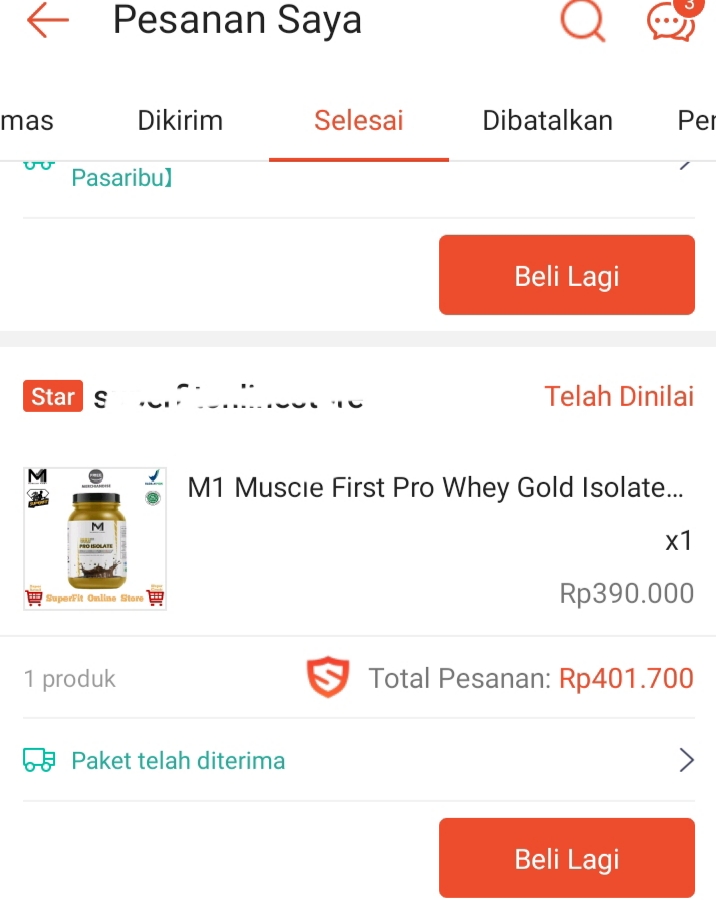The width and height of the screenshot is (716, 900).
Task: Switch to the Dibatalkan tab
Action: 547,121
